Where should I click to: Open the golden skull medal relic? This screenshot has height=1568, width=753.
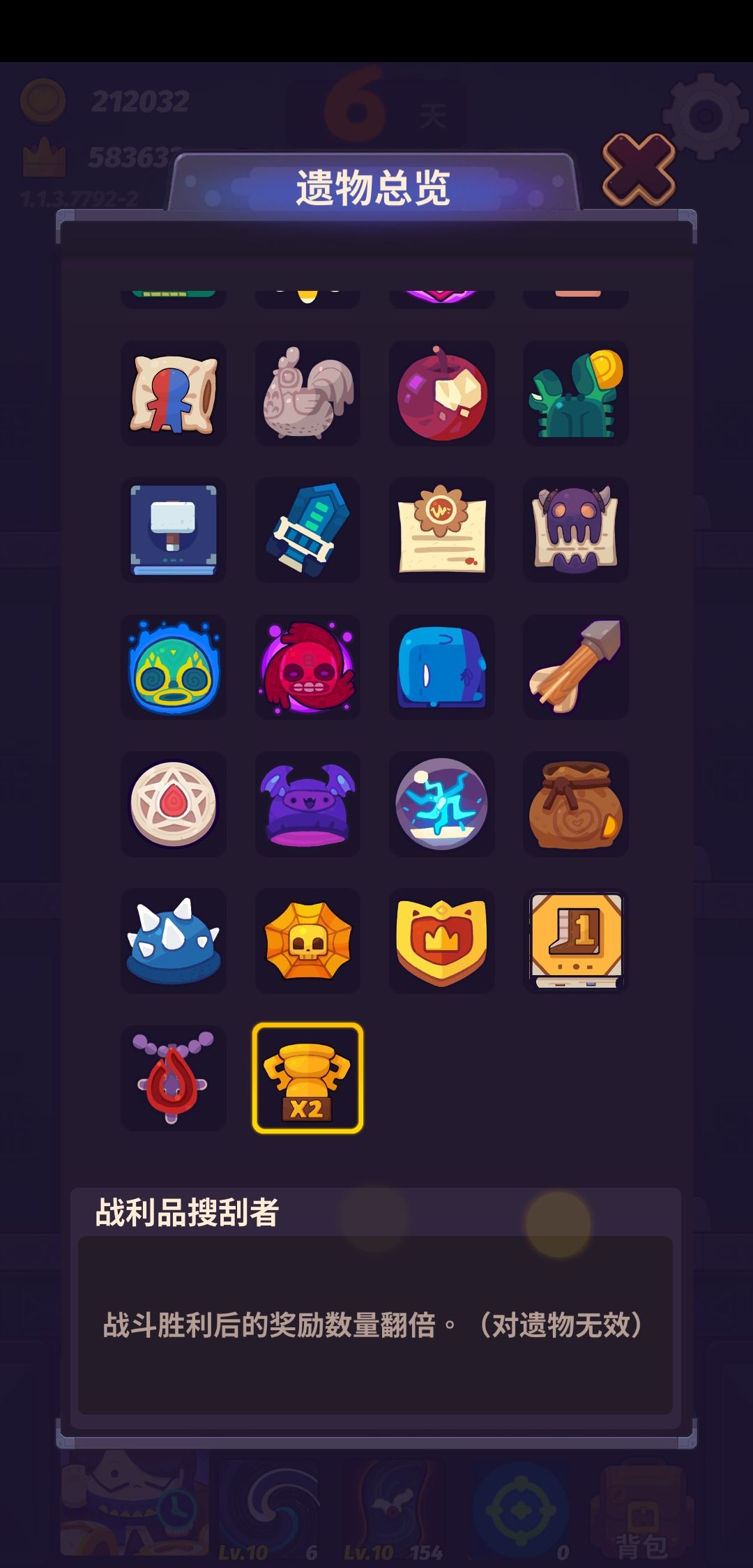[307, 941]
